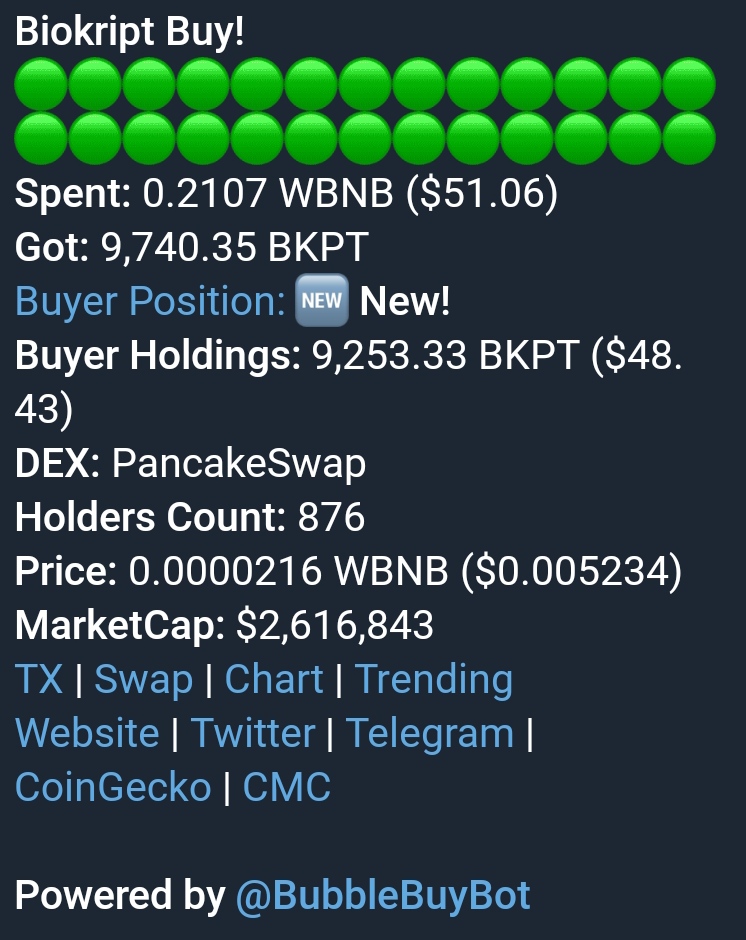746x940 pixels.
Task: Open the Twitter link
Action: click(254, 734)
